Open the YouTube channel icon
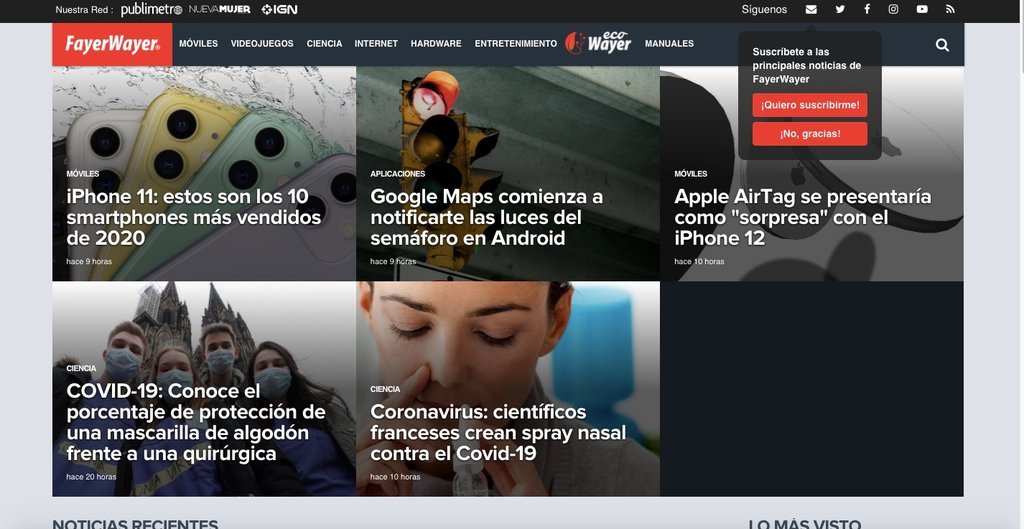This screenshot has height=529, width=1024. 922,9
